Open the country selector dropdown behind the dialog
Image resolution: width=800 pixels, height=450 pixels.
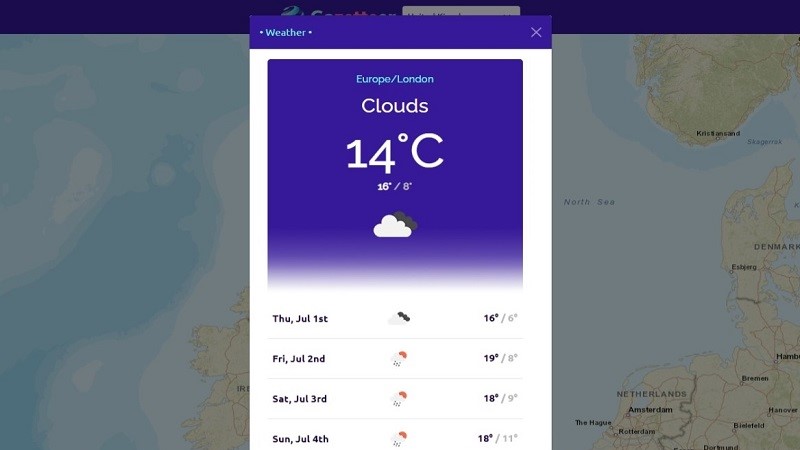click(460, 11)
